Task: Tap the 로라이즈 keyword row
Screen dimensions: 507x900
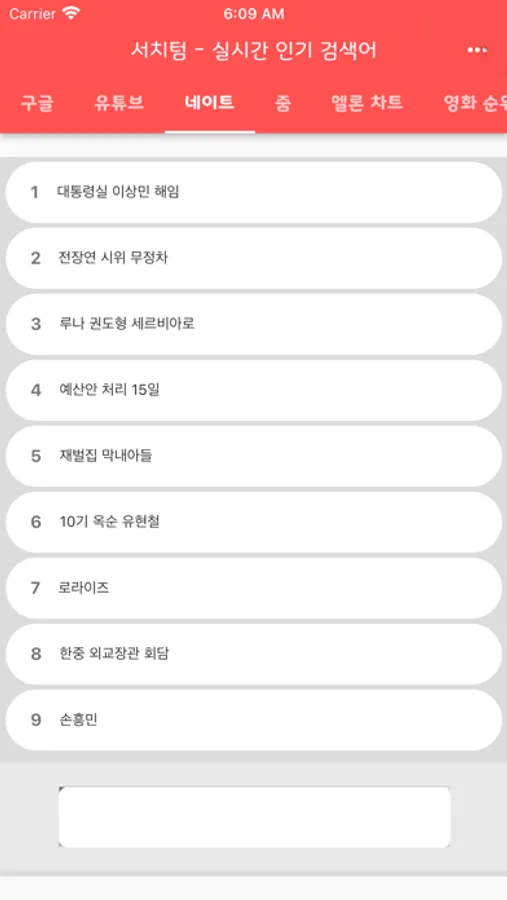Action: [254, 588]
